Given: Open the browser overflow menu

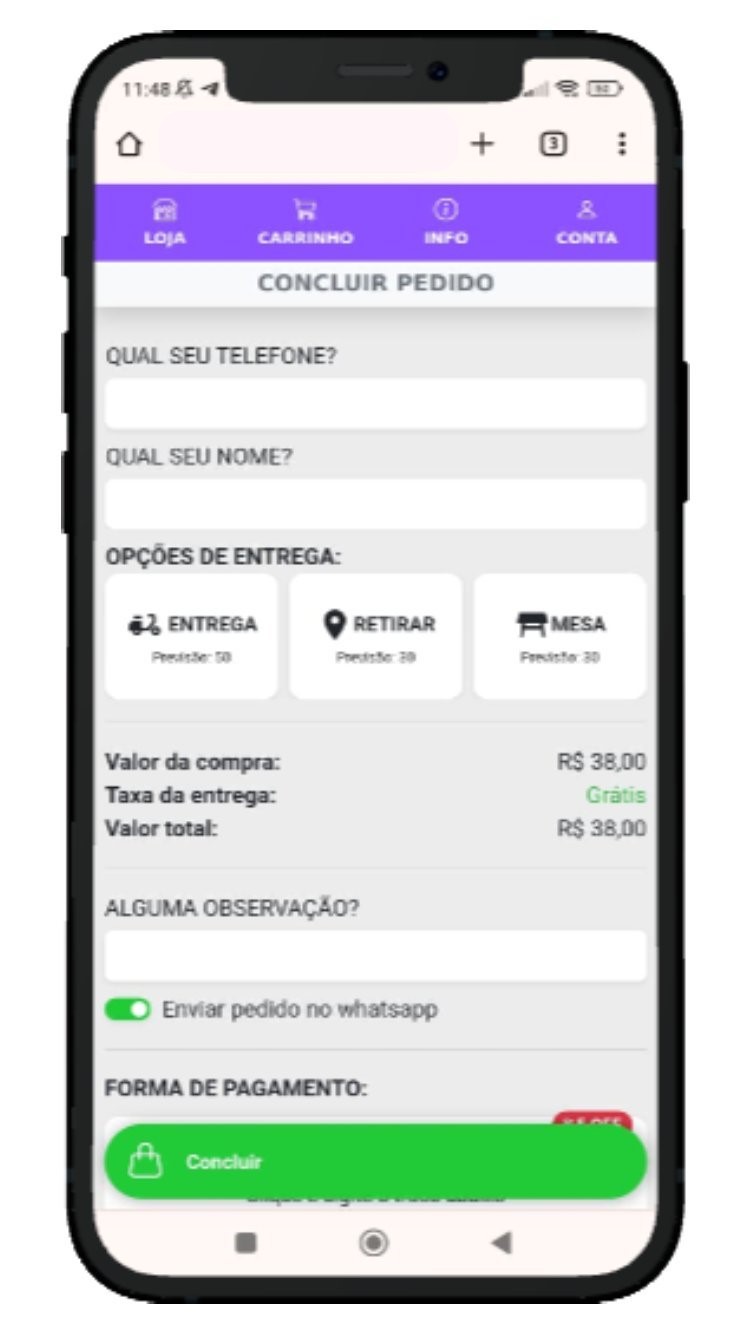Looking at the screenshot, I should (622, 145).
